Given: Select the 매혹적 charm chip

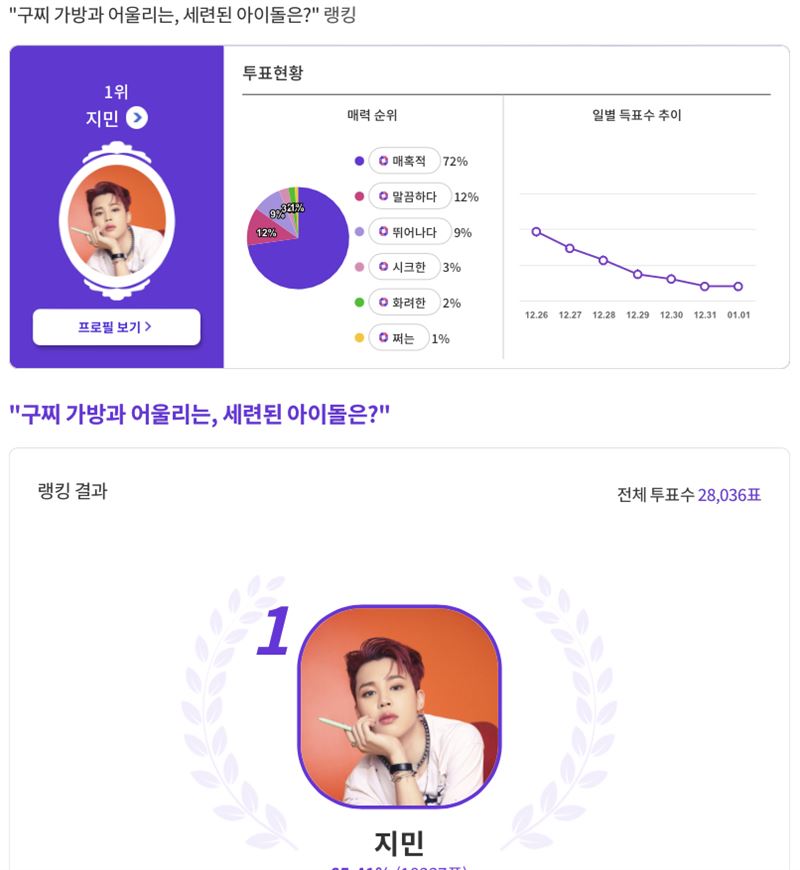Looking at the screenshot, I should click(x=404, y=161).
